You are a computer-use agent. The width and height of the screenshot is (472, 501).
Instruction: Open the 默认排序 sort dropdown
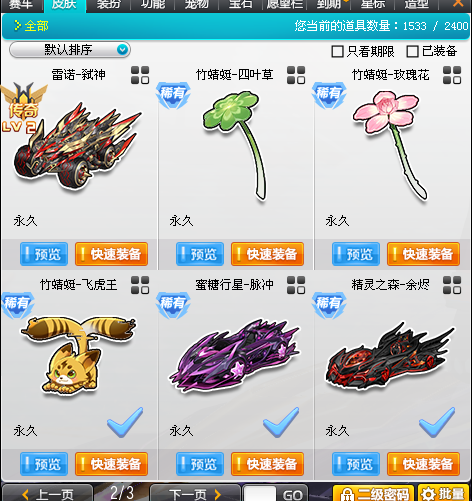pyautogui.click(x=70, y=50)
